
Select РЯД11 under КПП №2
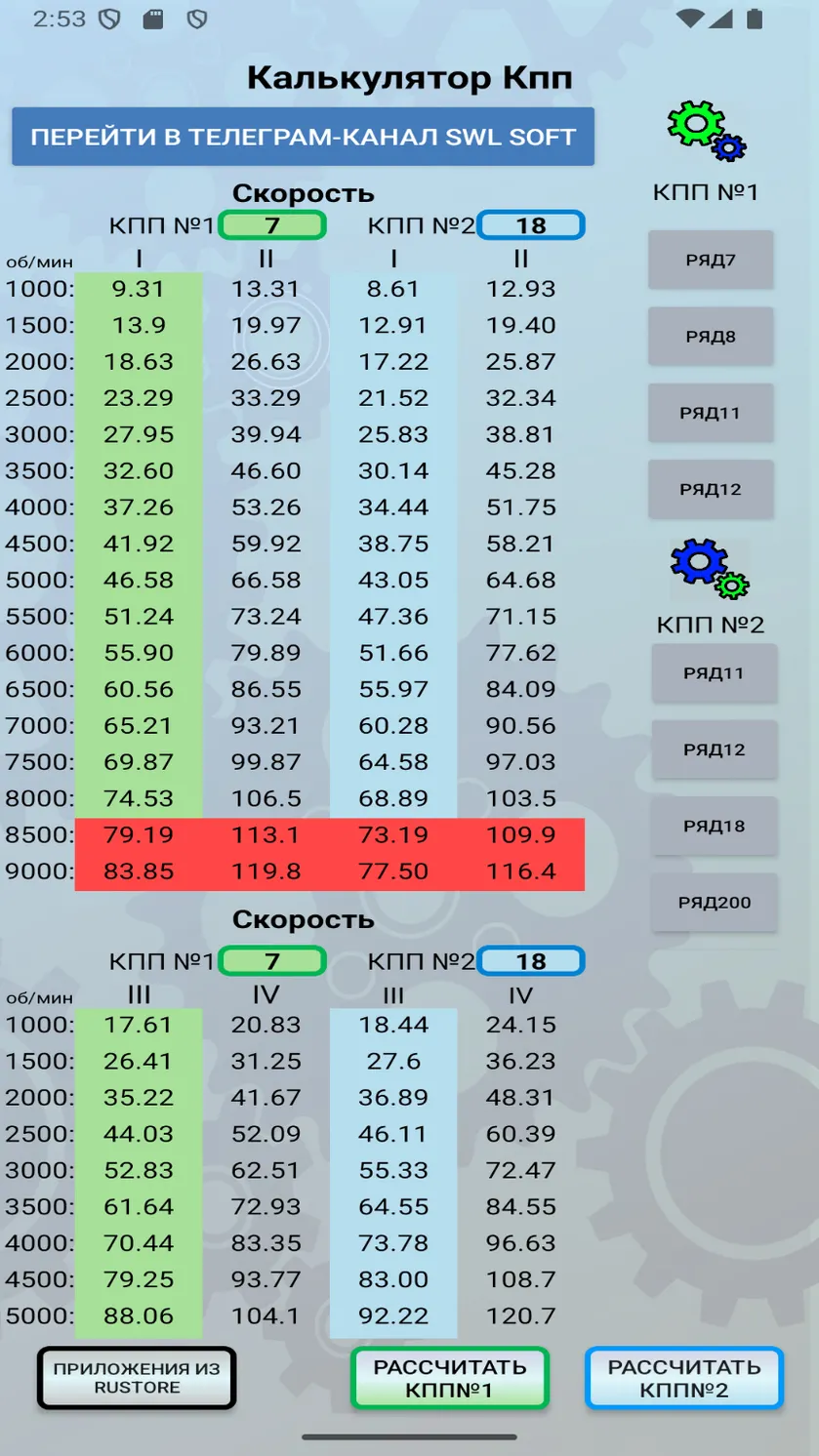point(715,673)
